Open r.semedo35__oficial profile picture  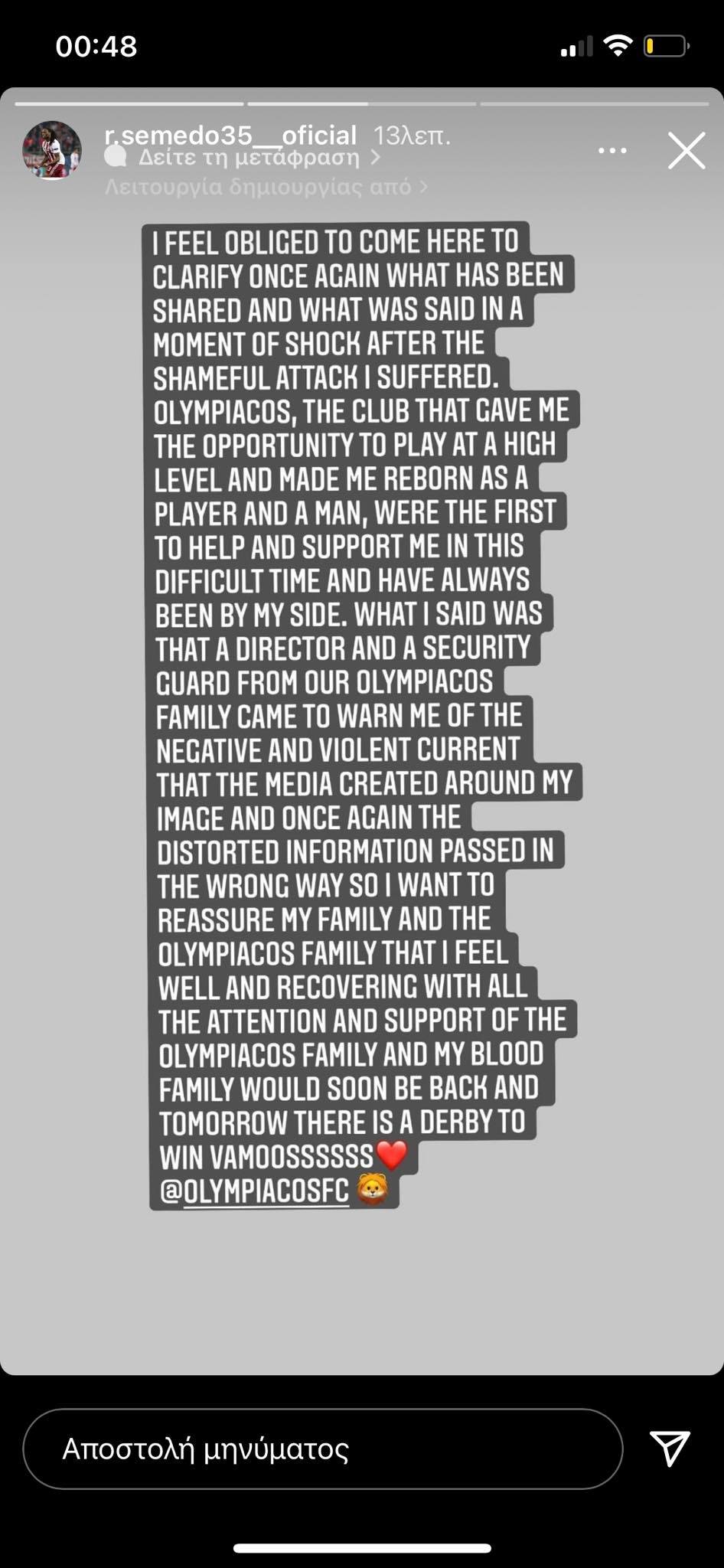52,150
